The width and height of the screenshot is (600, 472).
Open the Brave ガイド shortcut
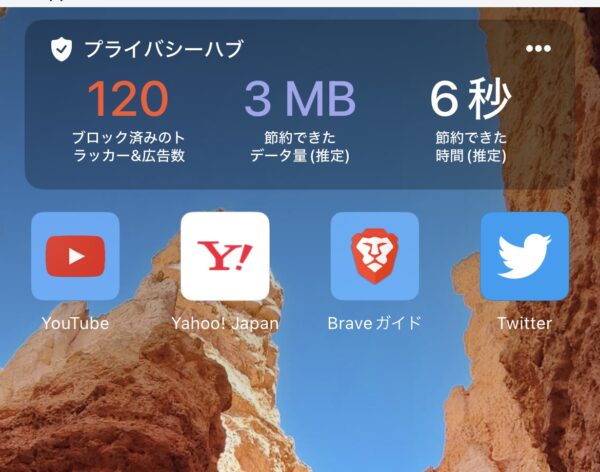(374, 256)
